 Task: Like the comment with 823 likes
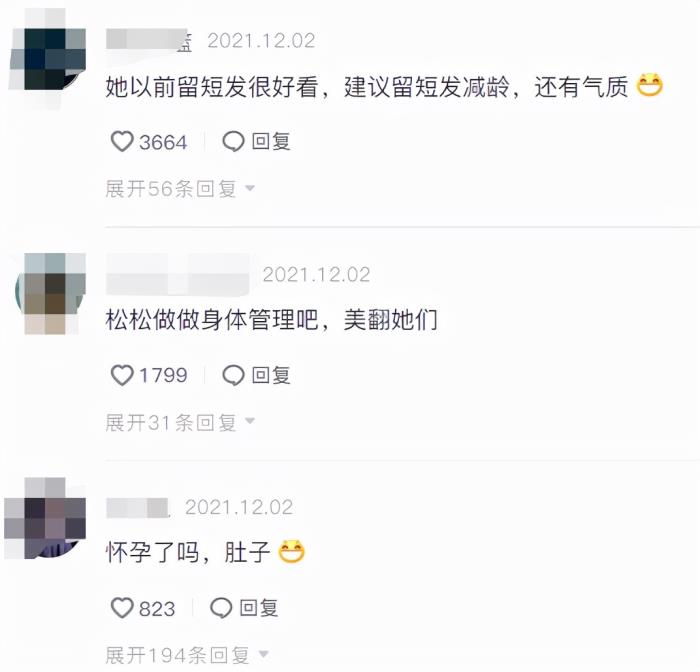tap(122, 607)
